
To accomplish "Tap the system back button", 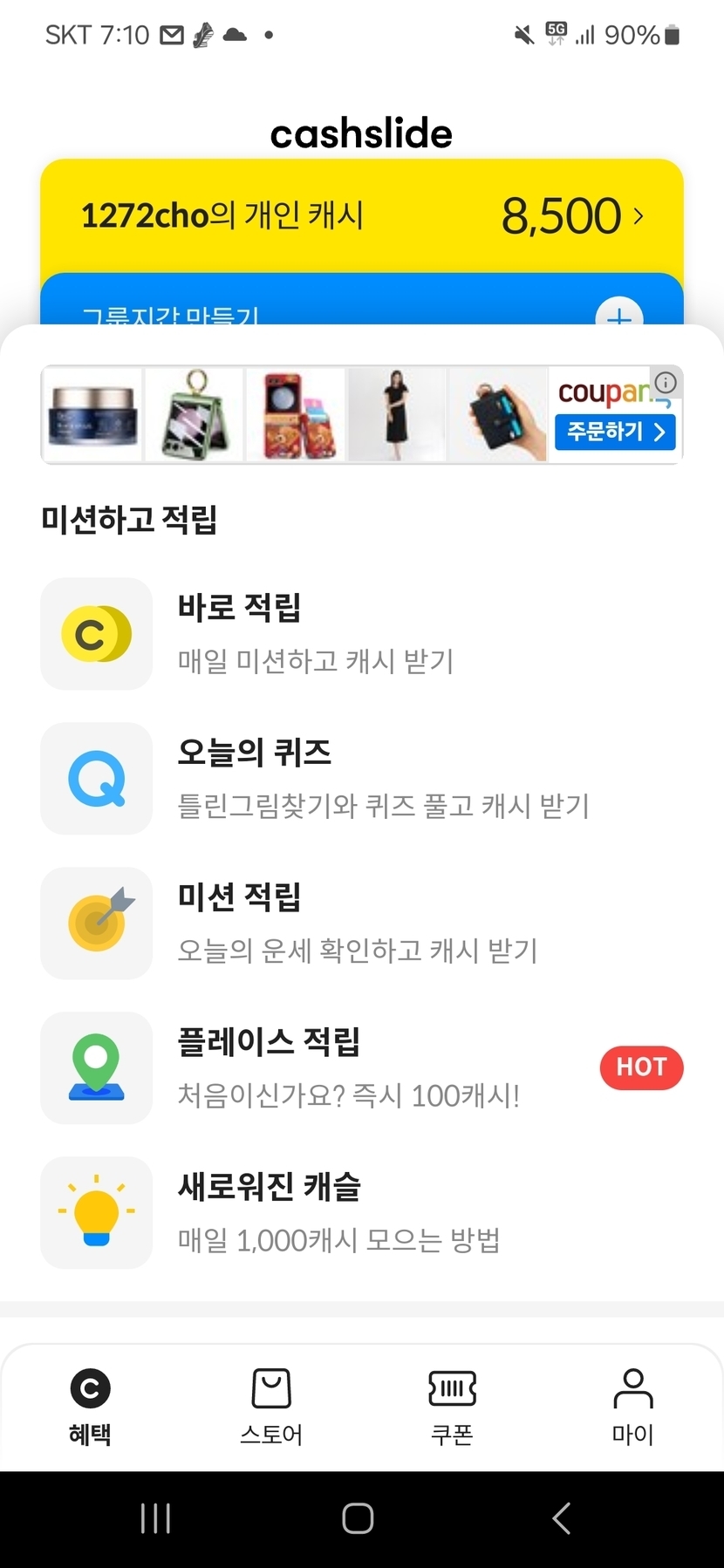I will click(x=563, y=1518).
